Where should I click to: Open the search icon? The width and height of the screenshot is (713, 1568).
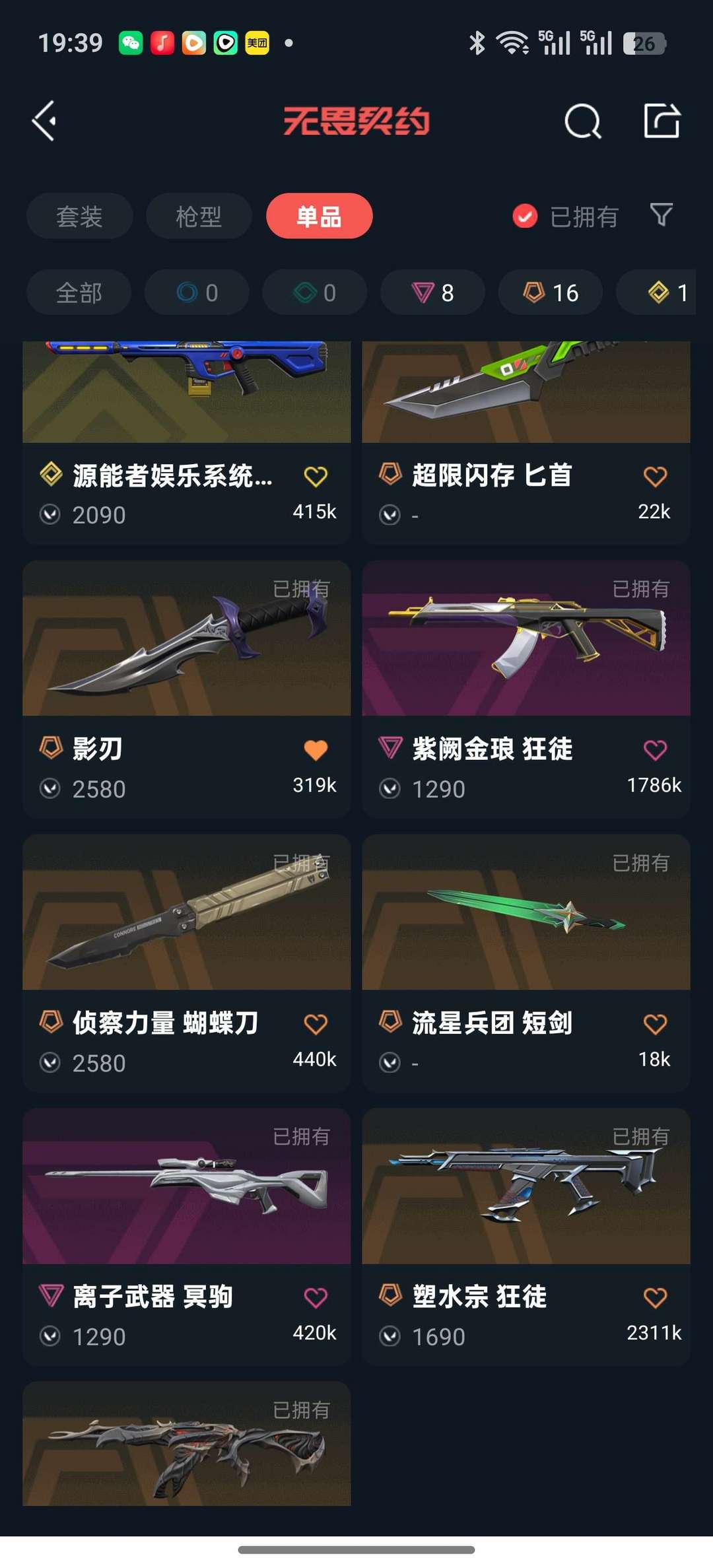tap(582, 121)
